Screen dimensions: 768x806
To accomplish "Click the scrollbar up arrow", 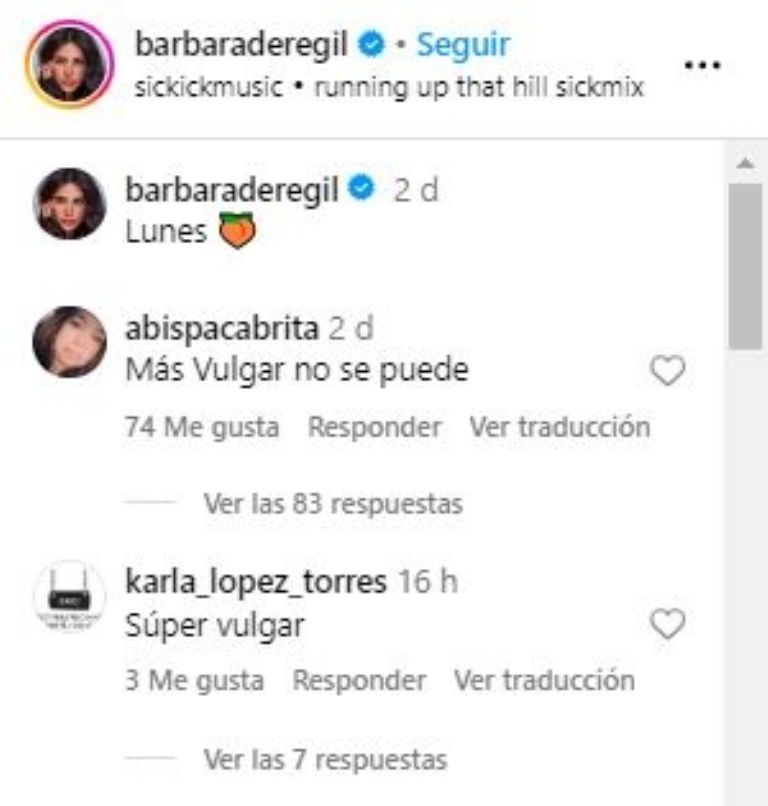I will pos(744,163).
